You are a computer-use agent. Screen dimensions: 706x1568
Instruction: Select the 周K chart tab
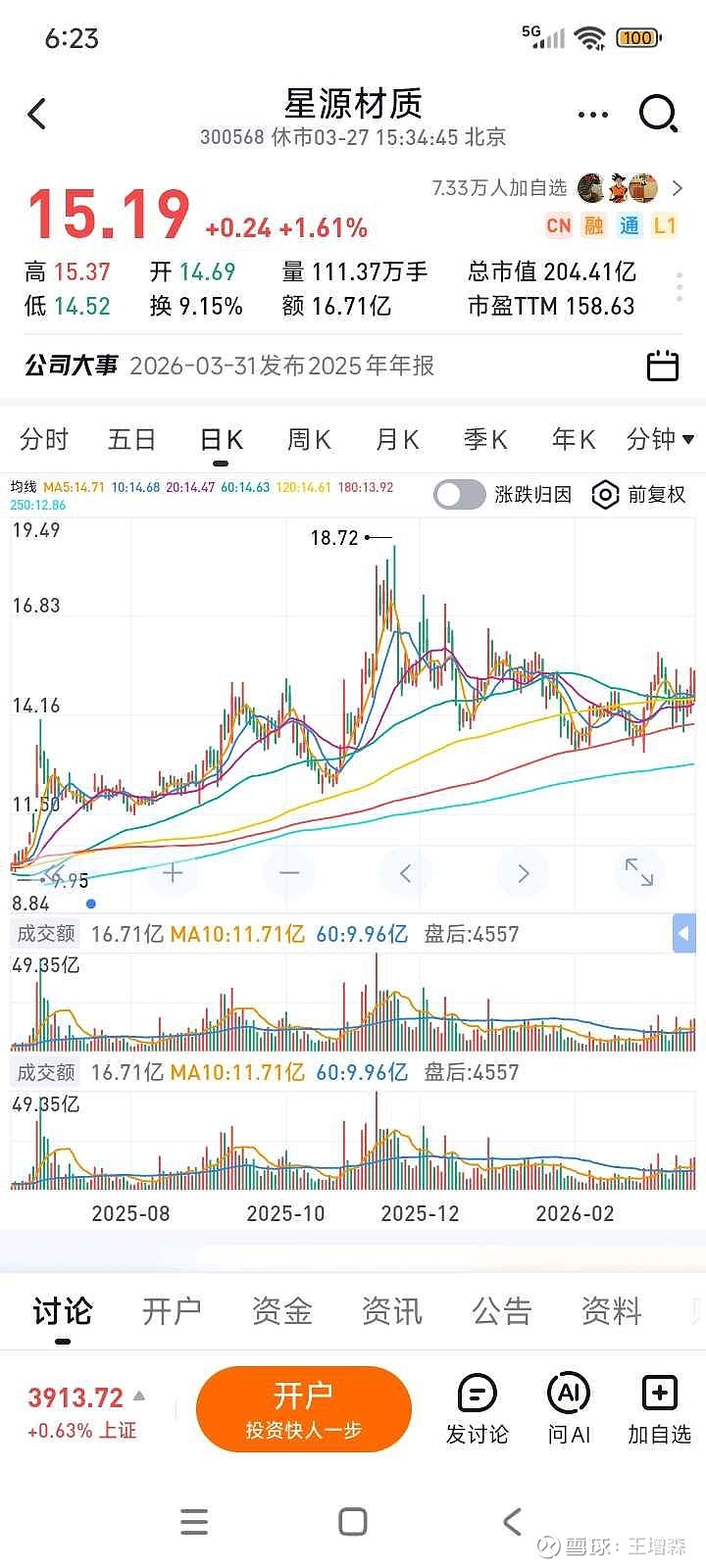pyautogui.click(x=308, y=439)
